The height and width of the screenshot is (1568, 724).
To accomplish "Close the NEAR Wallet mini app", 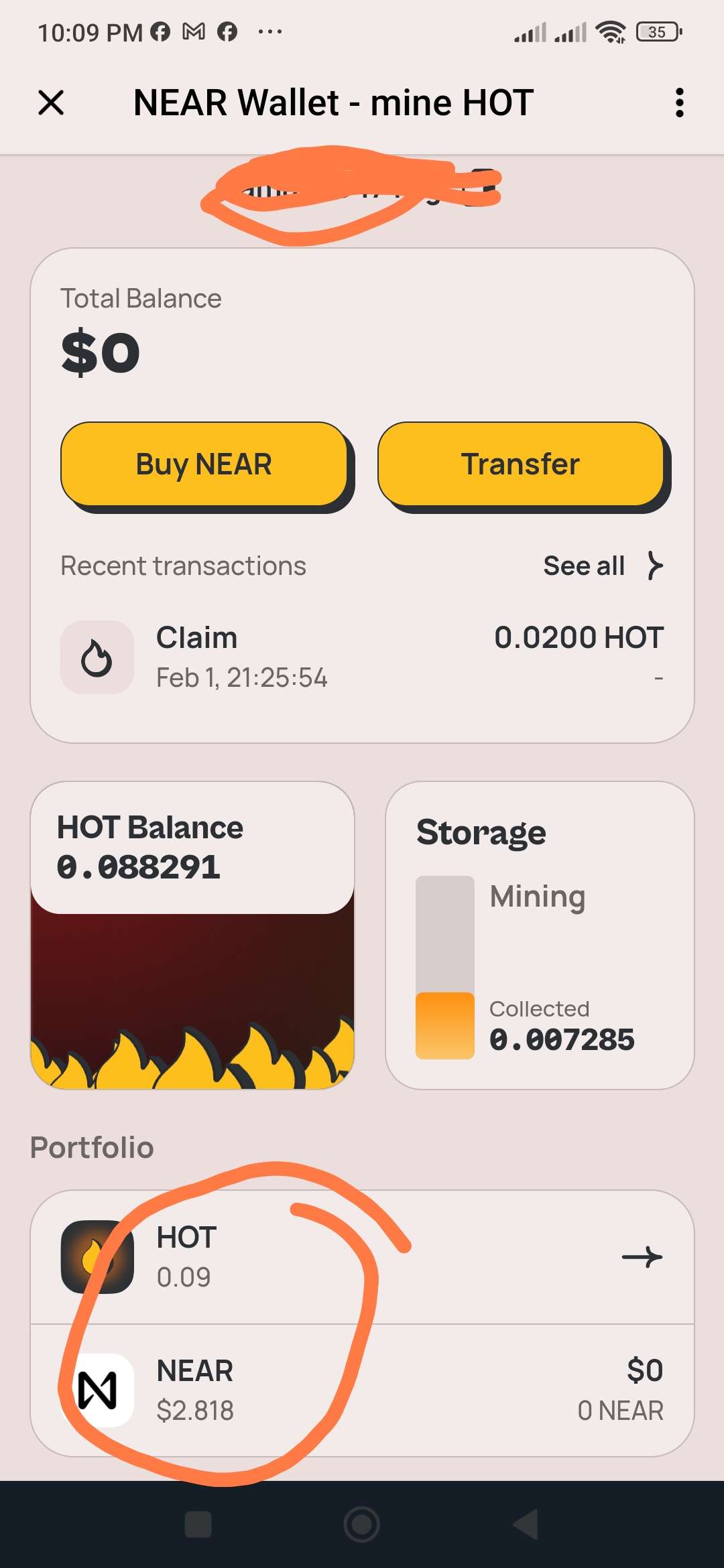I will (x=51, y=103).
